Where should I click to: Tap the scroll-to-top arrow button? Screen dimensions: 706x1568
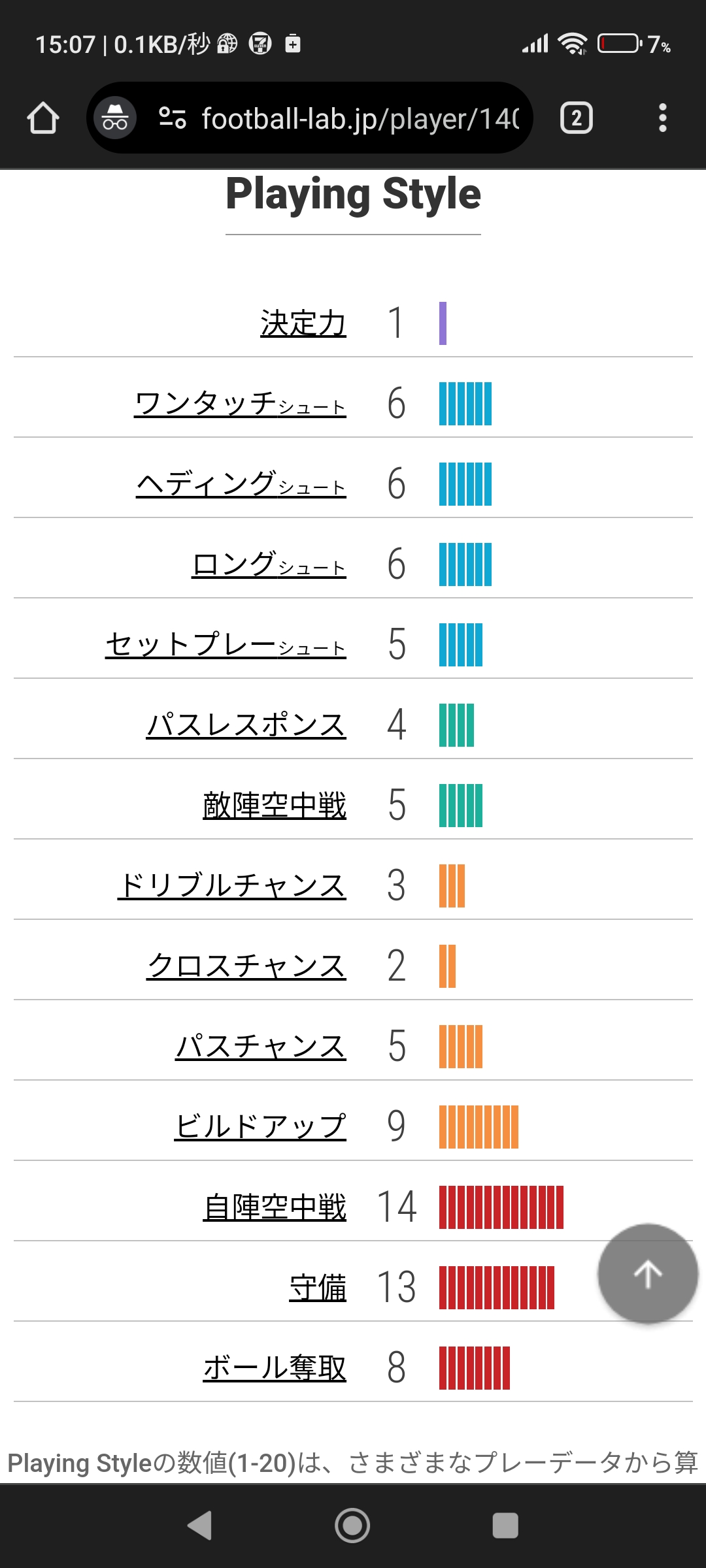click(x=648, y=1274)
